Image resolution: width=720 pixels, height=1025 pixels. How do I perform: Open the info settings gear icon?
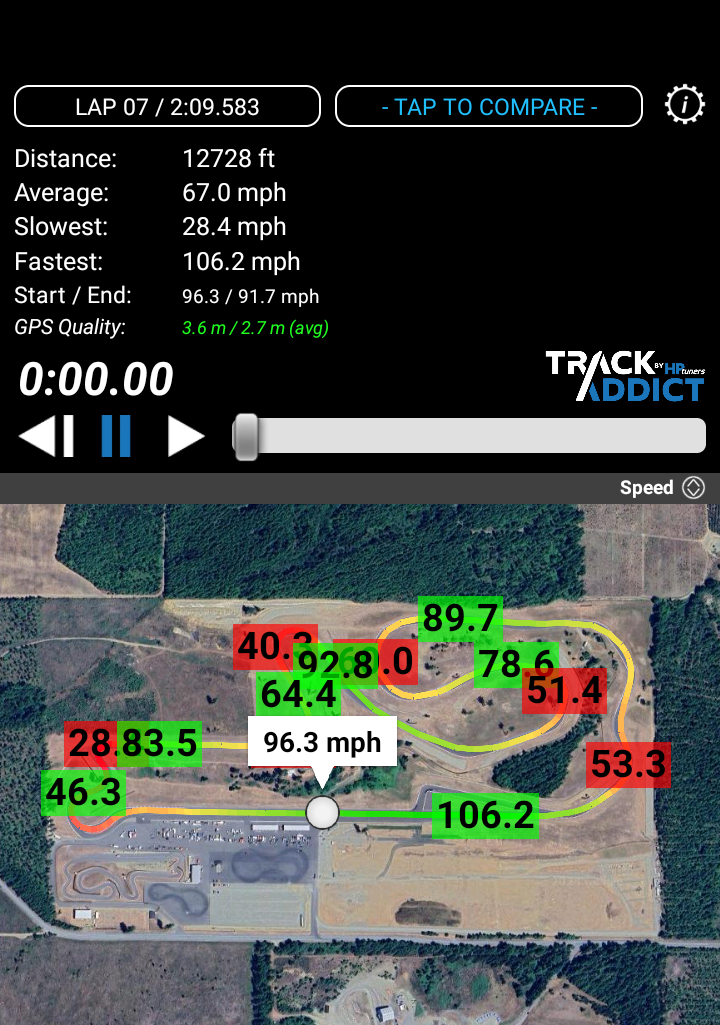pos(685,105)
